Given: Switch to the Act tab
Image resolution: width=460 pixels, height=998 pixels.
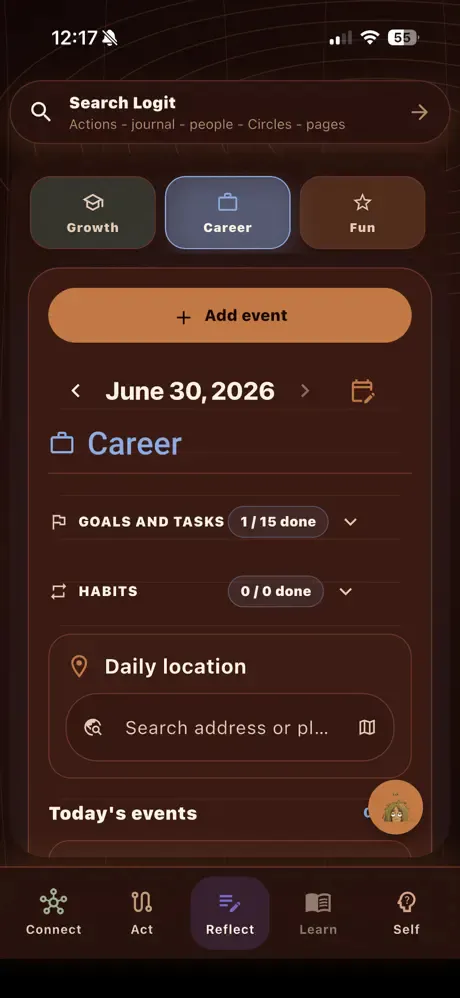Looking at the screenshot, I should pyautogui.click(x=142, y=913).
